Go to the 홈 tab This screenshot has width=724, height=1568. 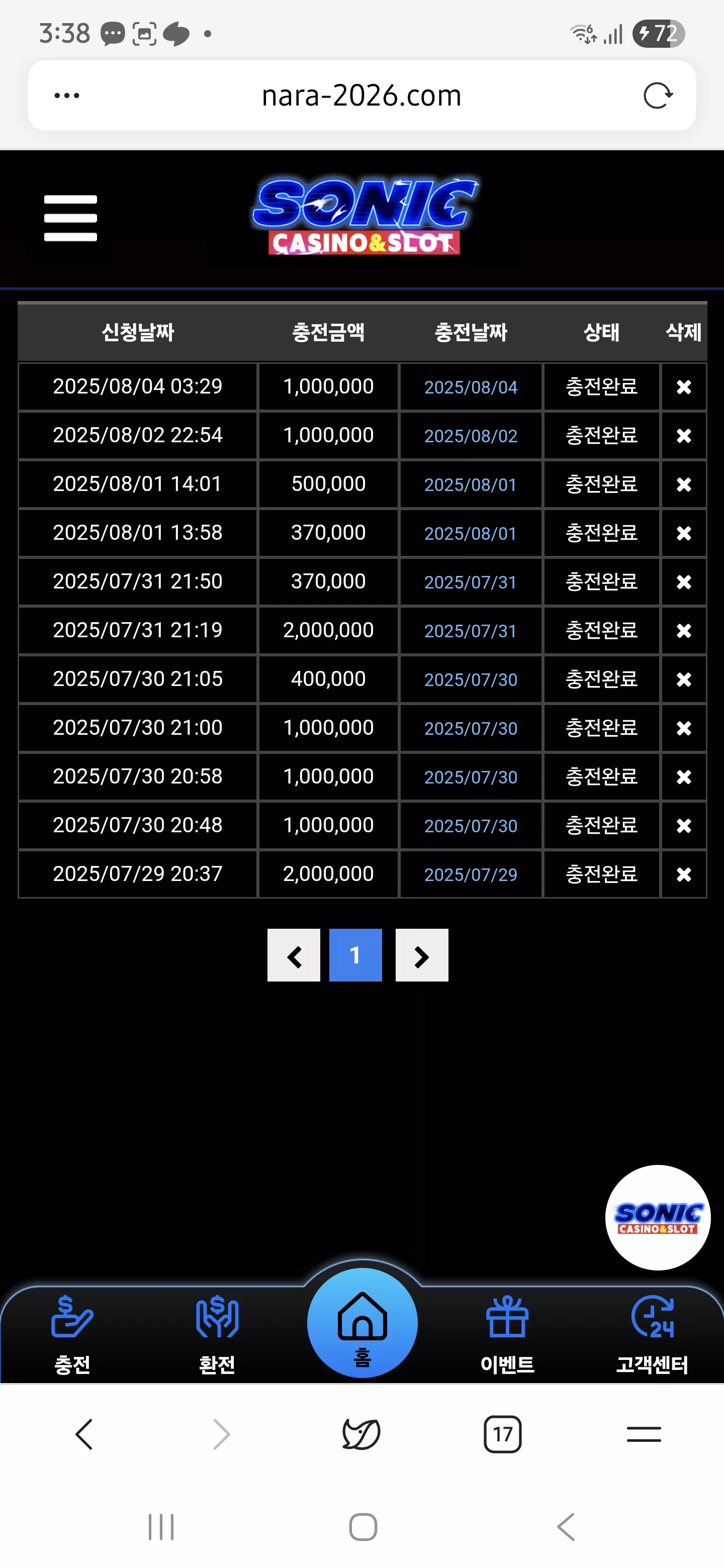pos(363,1323)
